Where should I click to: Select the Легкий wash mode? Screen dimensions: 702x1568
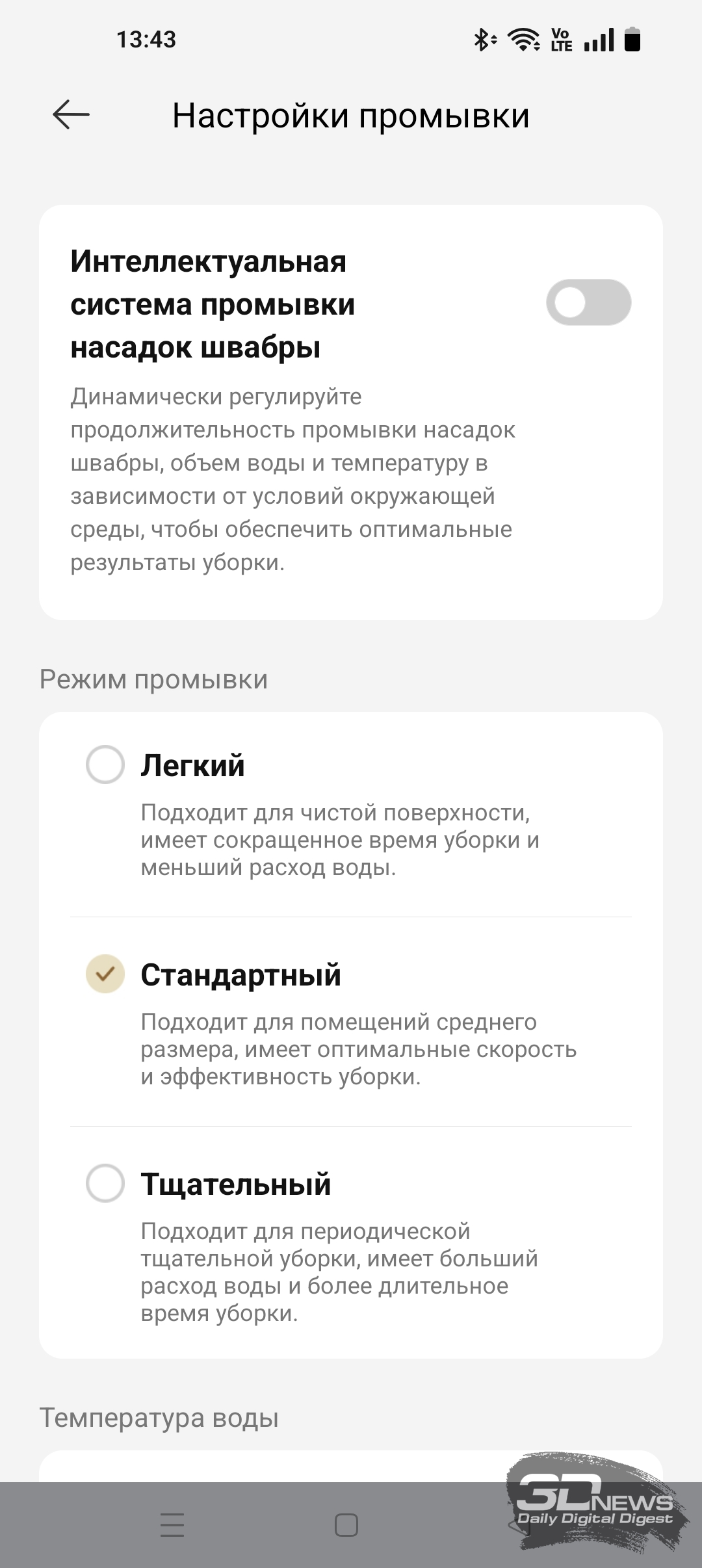[351, 814]
